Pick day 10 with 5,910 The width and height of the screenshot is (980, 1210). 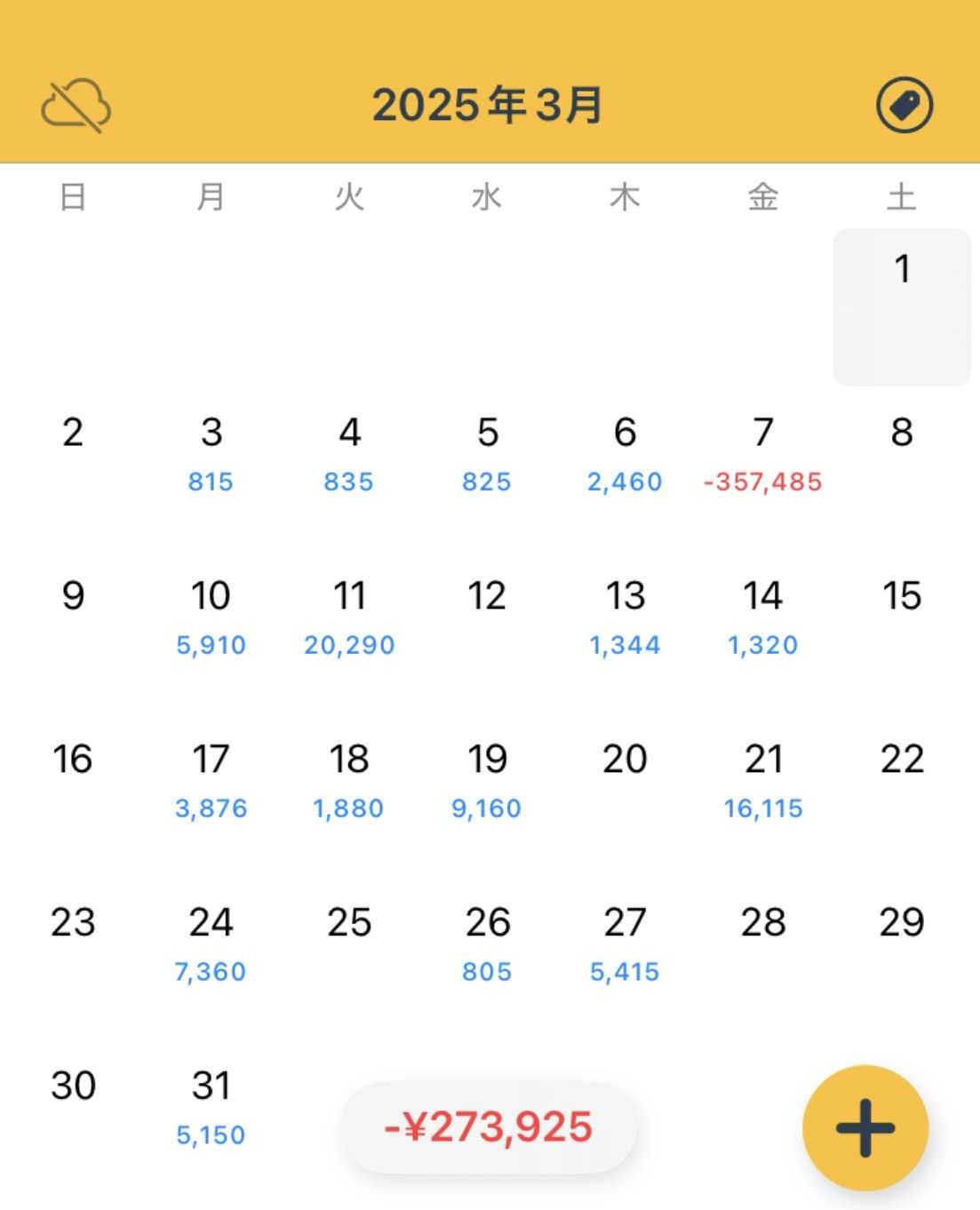[x=211, y=617]
